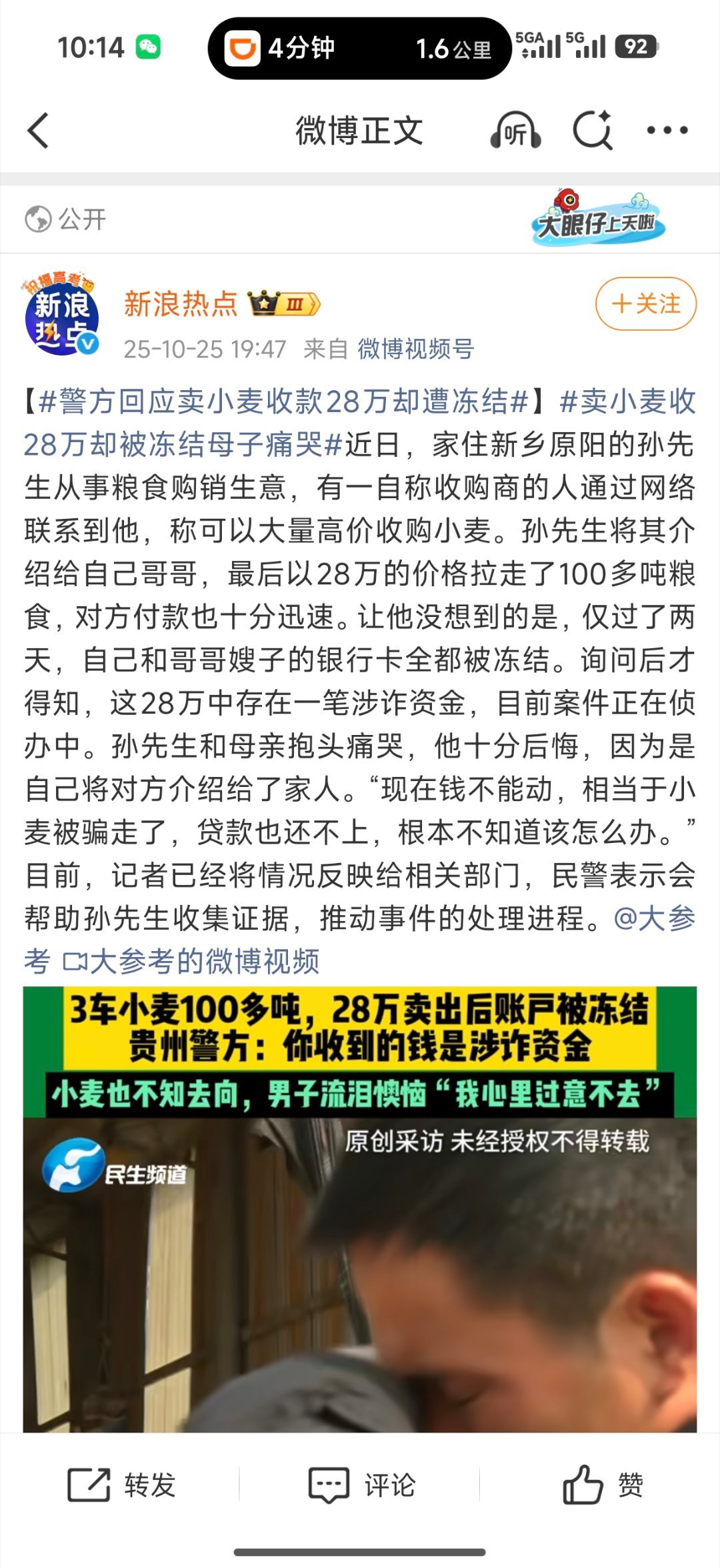Open the three-dot more options menu
720x1568 pixels.
tap(667, 131)
